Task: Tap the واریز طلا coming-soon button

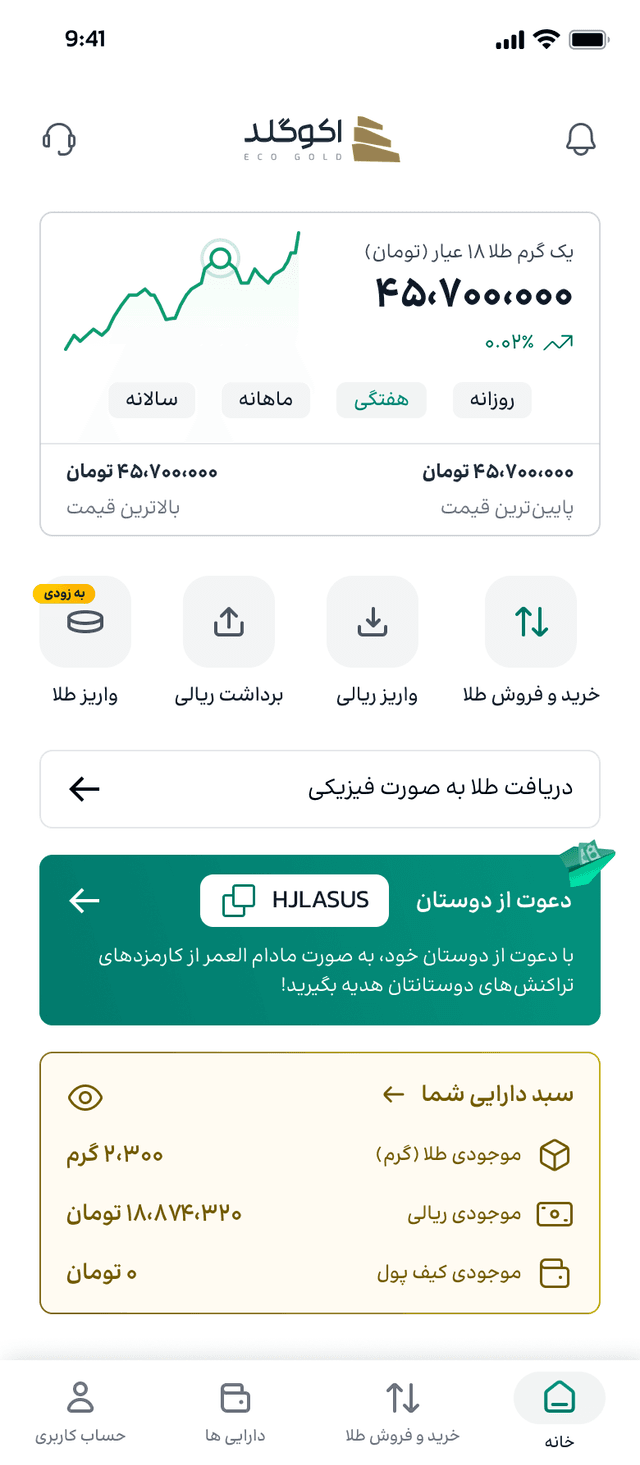Action: click(x=85, y=622)
